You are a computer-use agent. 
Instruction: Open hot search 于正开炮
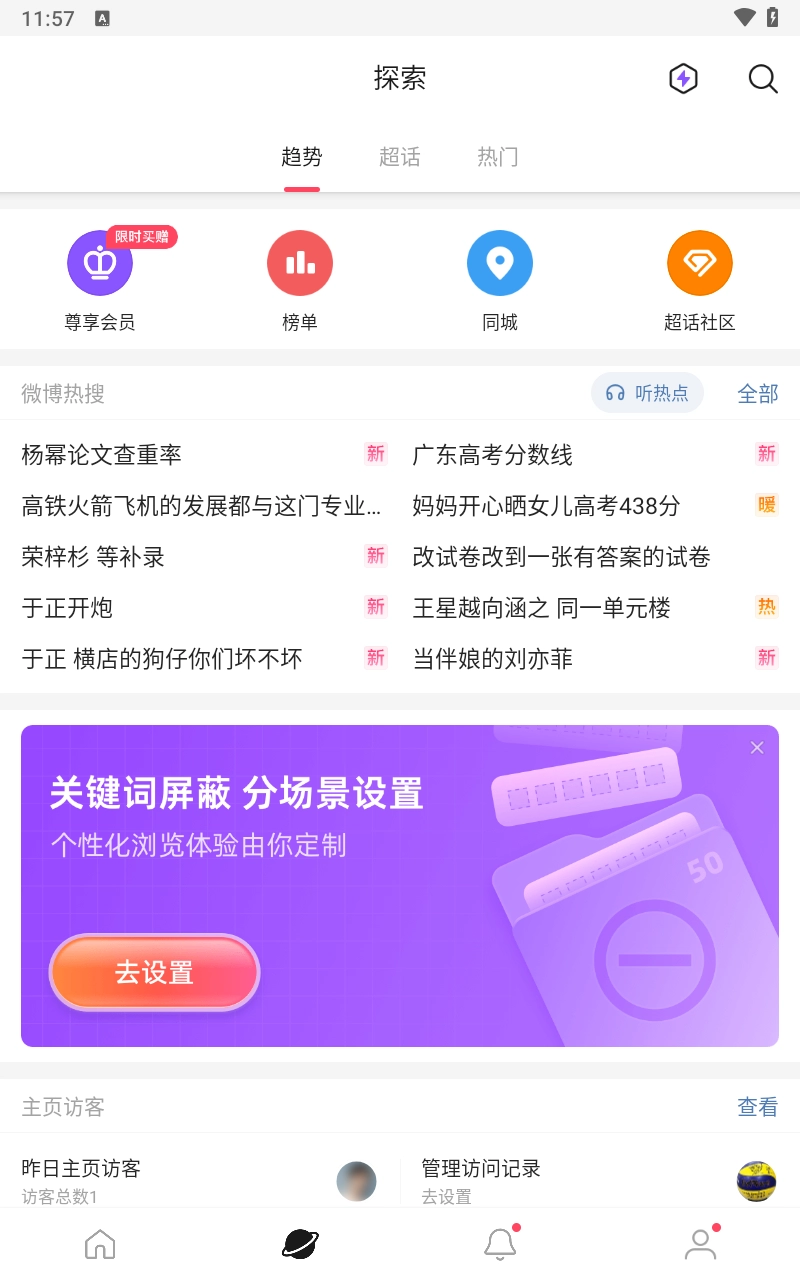pos(67,608)
